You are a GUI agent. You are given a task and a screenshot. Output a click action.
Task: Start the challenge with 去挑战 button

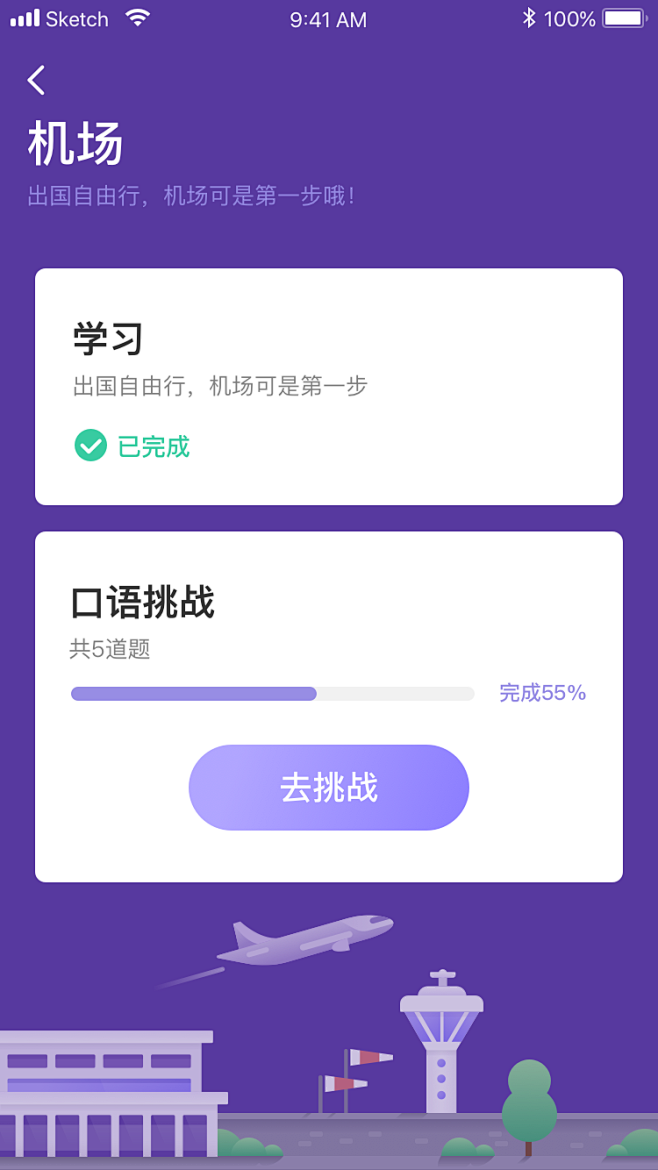tap(328, 787)
